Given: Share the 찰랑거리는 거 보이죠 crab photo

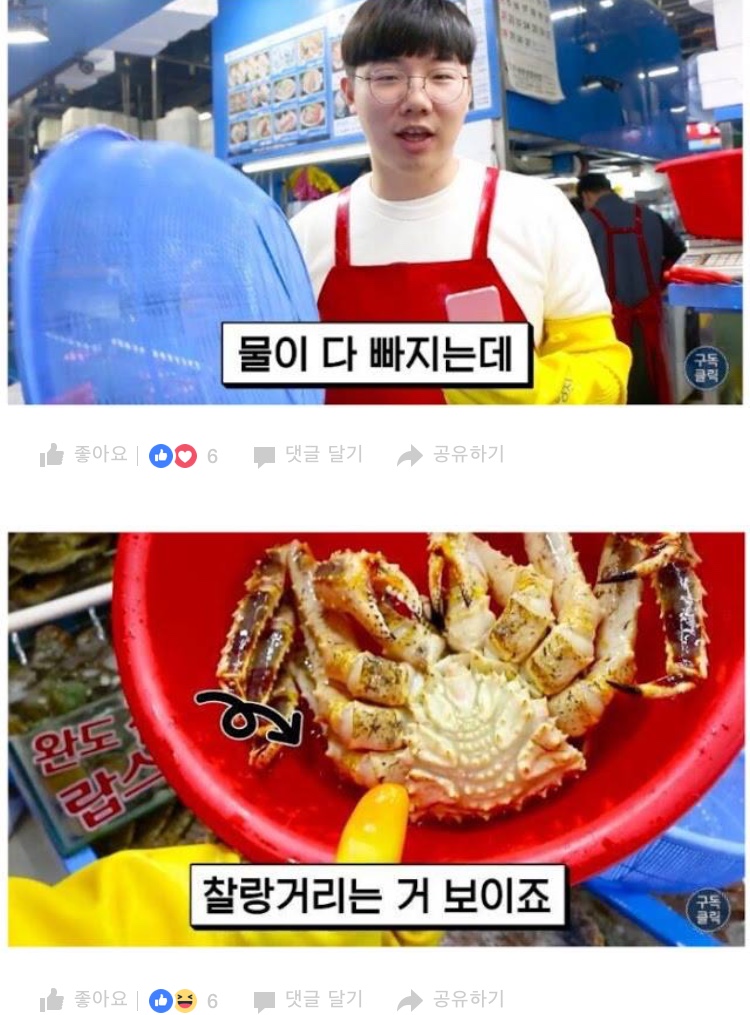Looking at the screenshot, I should click(x=451, y=999).
